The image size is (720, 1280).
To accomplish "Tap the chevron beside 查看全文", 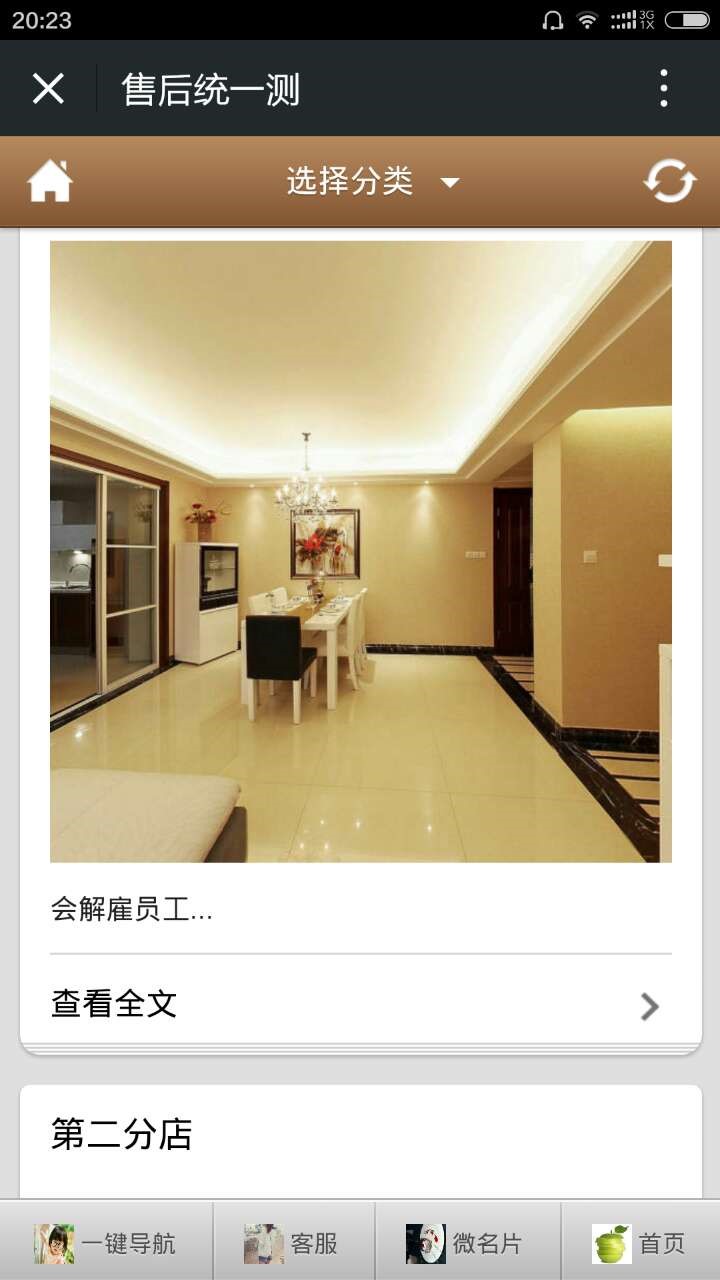I will [650, 1005].
